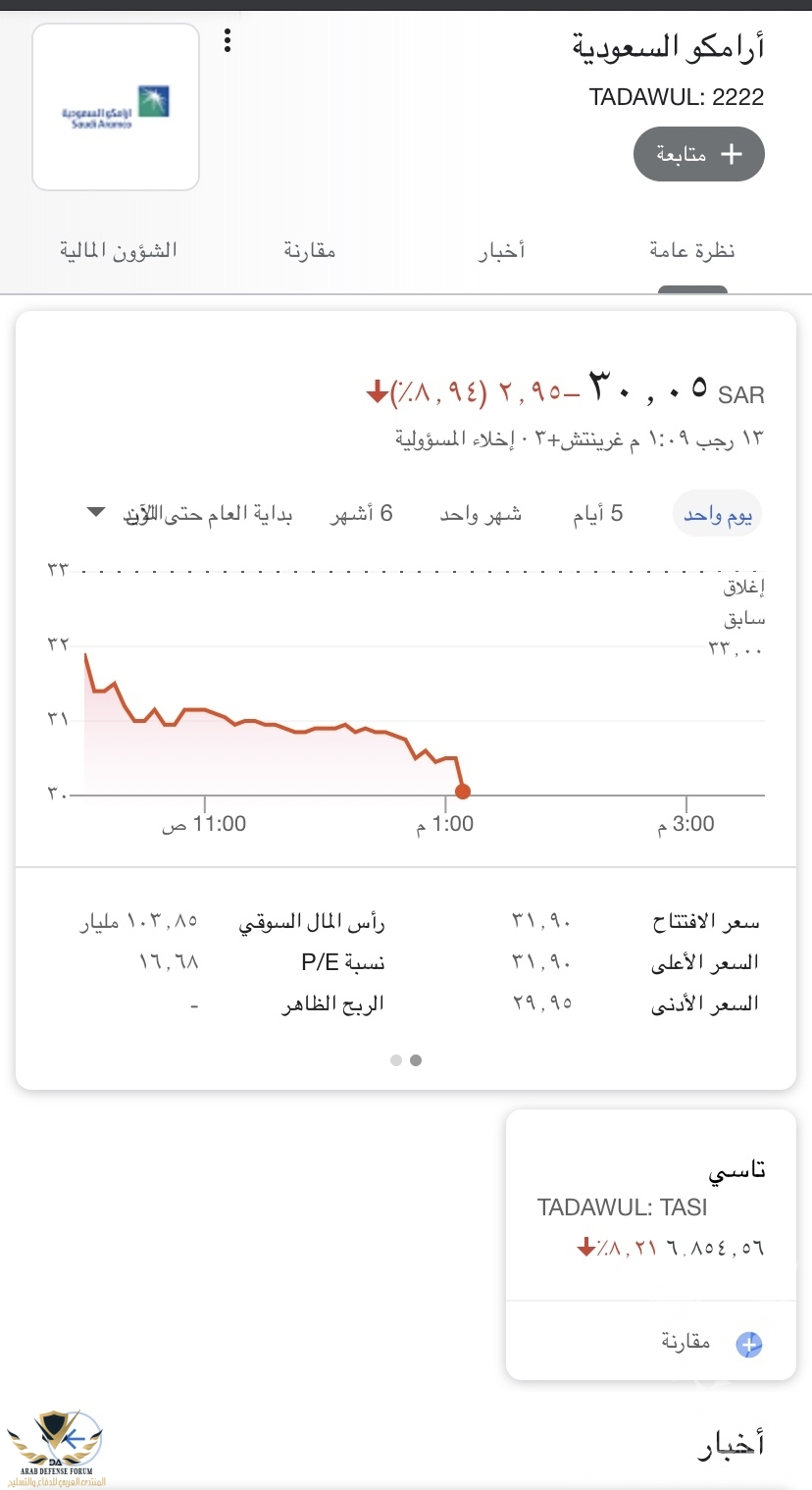Show the 5 أيام chart range
The width and height of the screenshot is (812, 1490).
click(597, 514)
